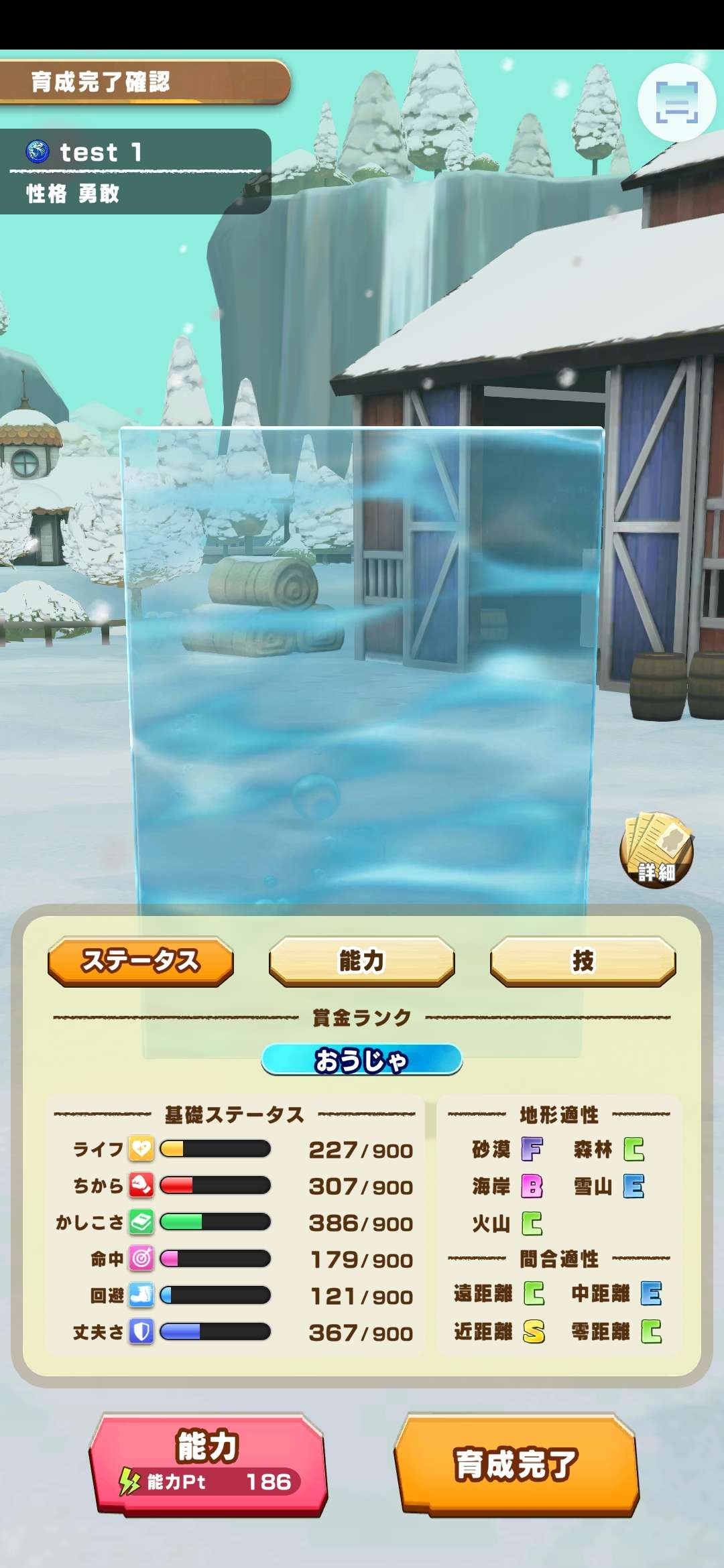The width and height of the screenshot is (724, 1568).
Task: Tap the screenshot capture icon
Action: (676, 103)
